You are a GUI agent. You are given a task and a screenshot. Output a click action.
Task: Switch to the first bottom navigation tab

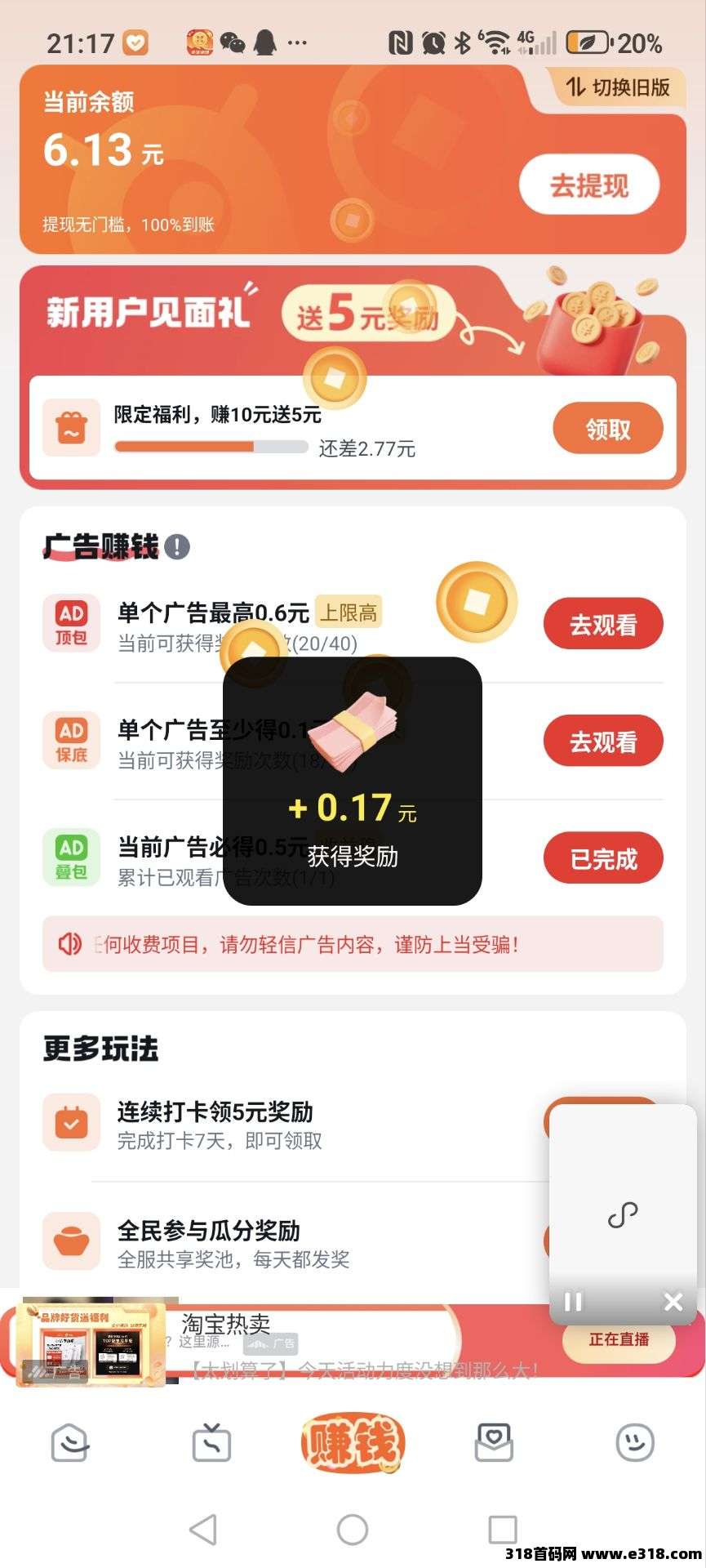(70, 1442)
